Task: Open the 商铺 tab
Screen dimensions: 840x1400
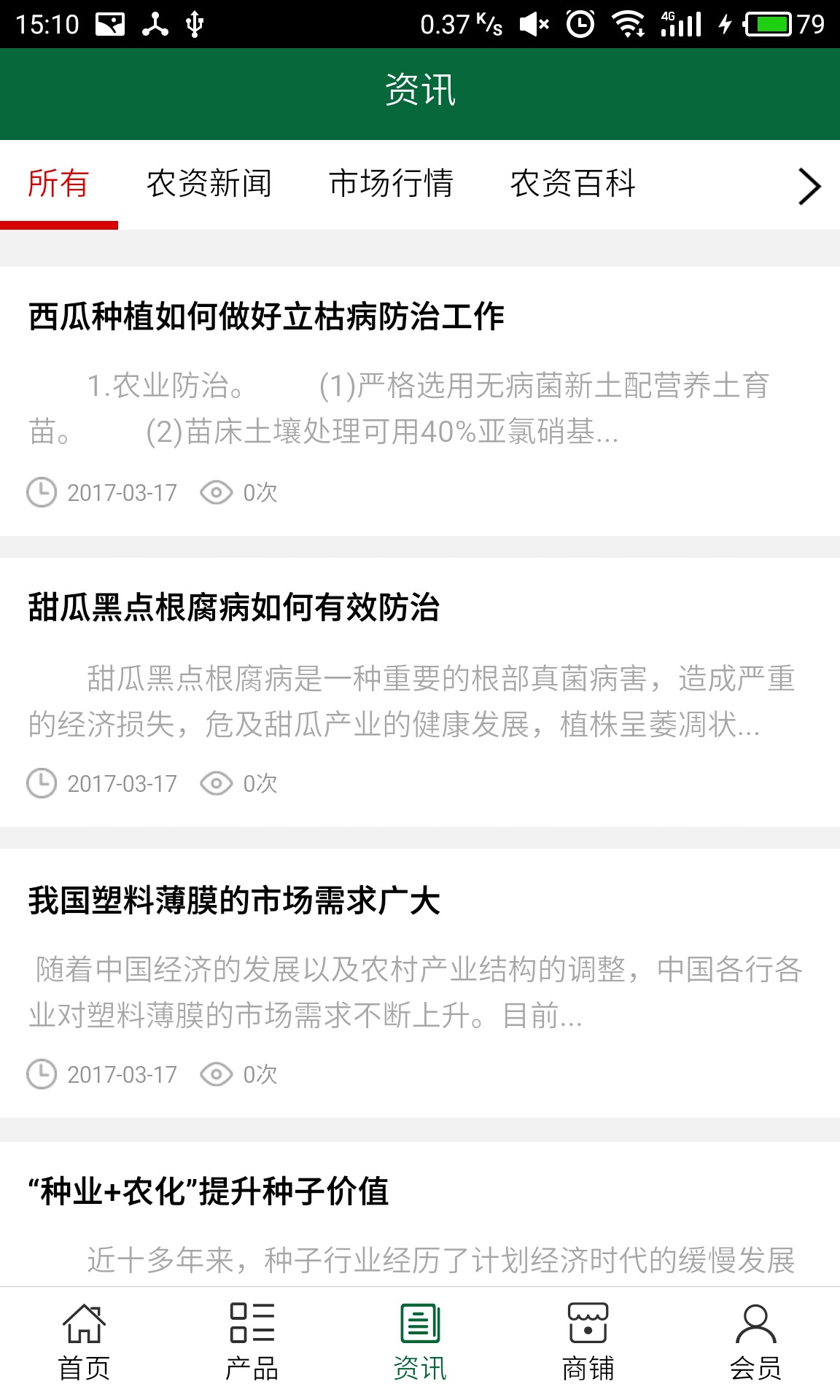Action: coord(588,1343)
